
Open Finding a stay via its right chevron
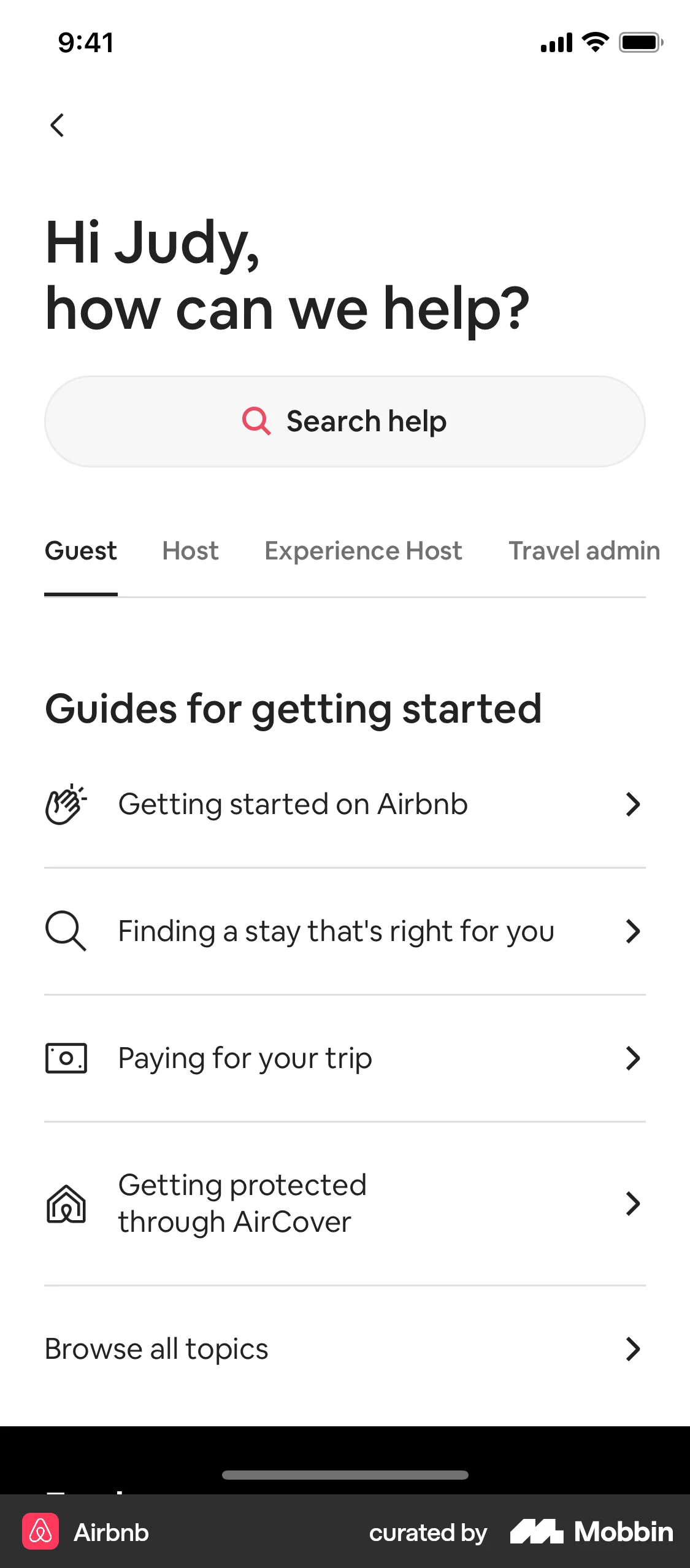tap(633, 931)
